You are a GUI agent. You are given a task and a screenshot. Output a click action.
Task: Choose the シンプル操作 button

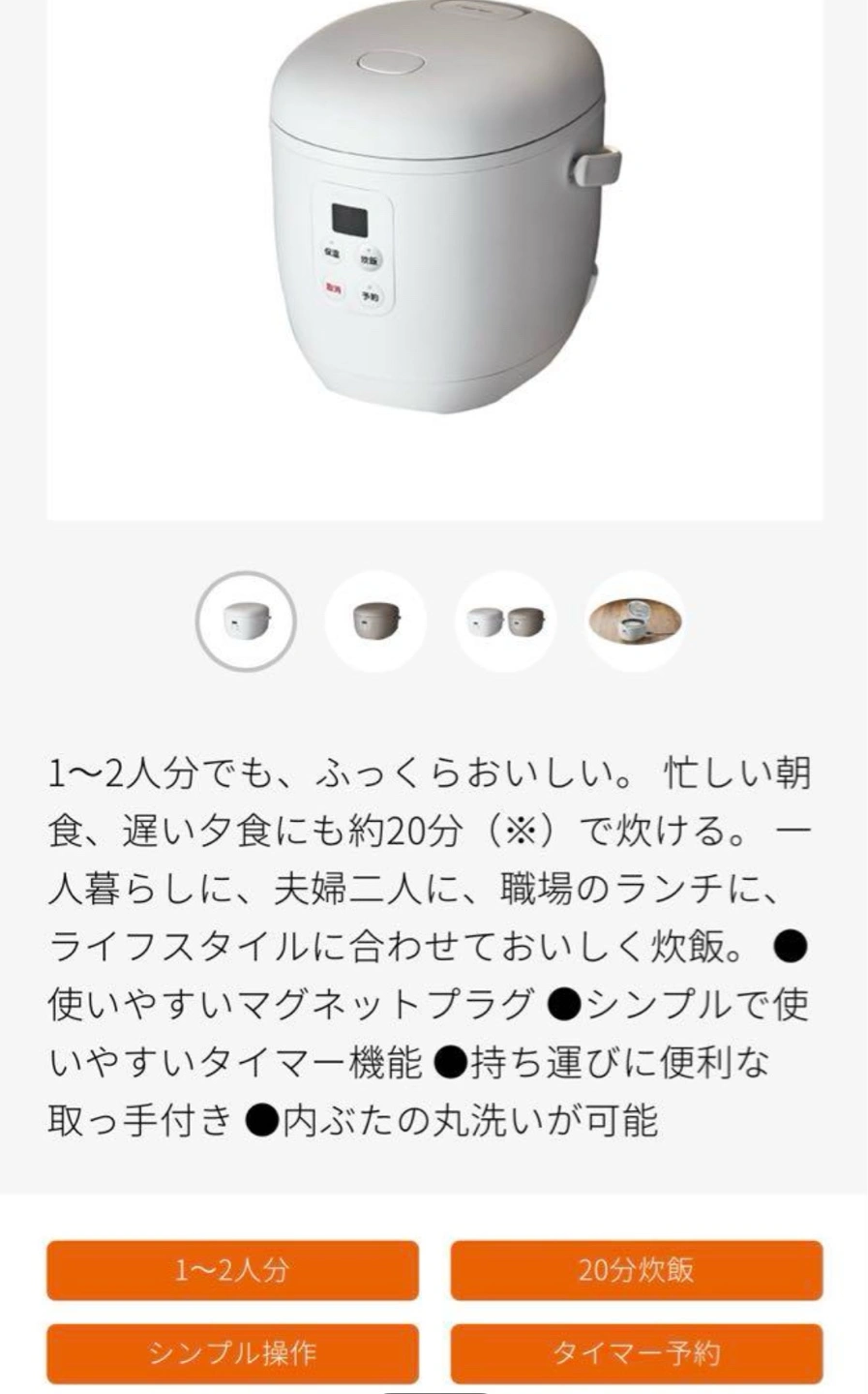[x=232, y=1352]
